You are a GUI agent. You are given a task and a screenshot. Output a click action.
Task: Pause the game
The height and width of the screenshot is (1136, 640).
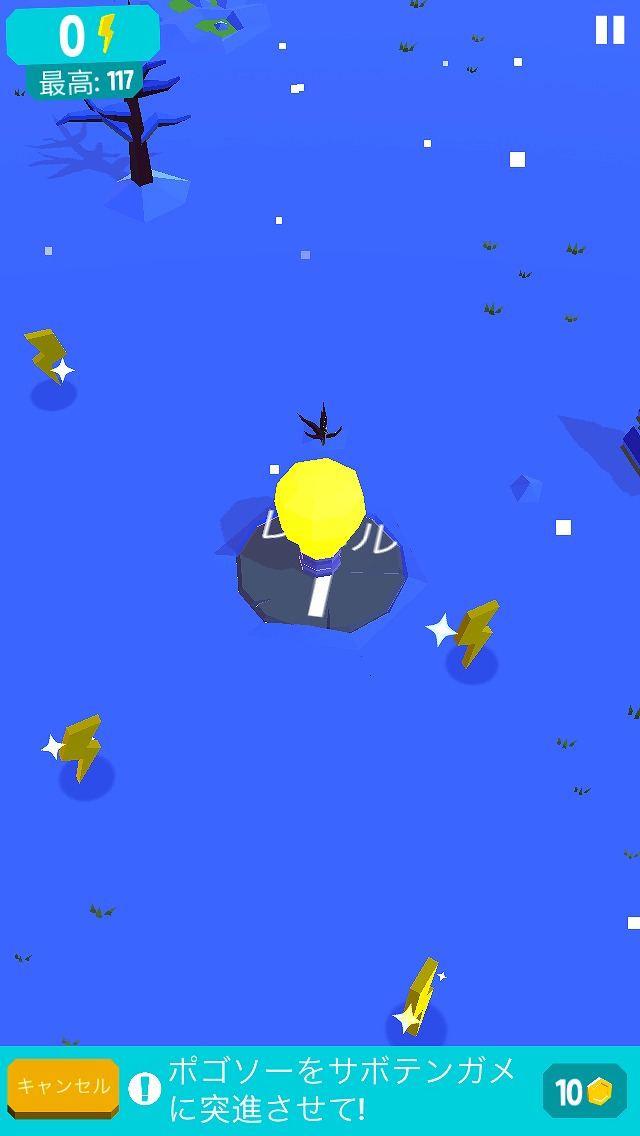click(610, 30)
